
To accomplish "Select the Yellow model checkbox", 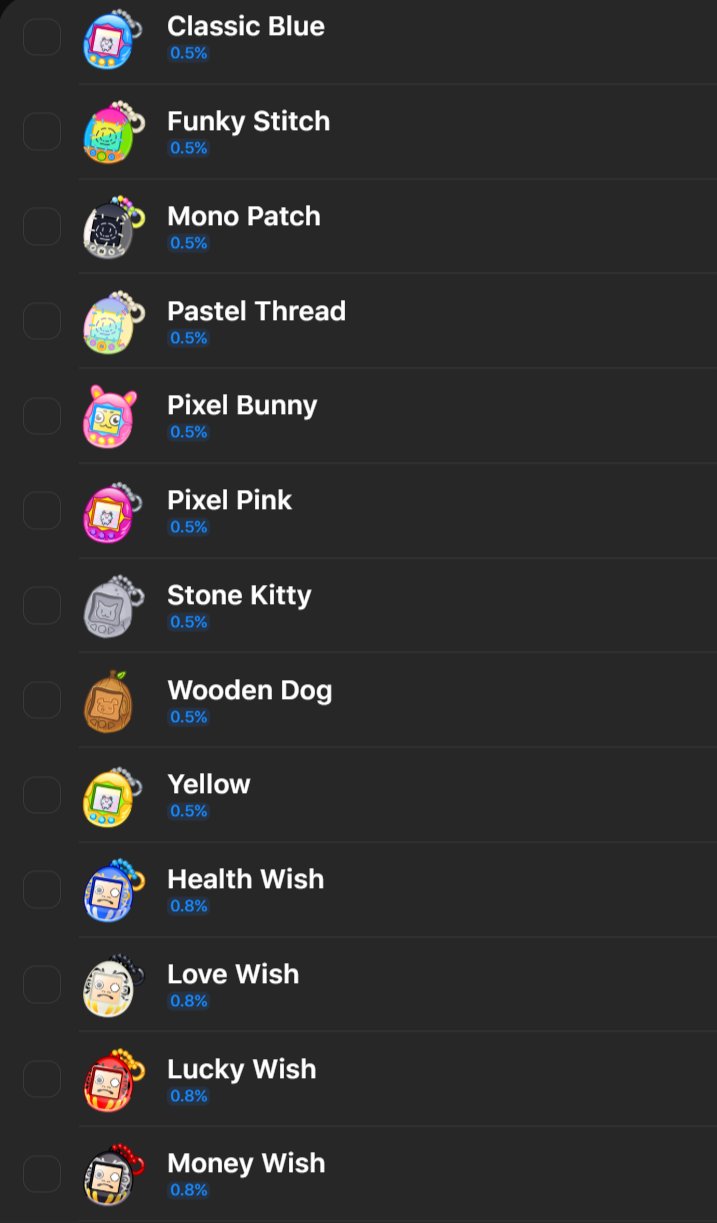I will (42, 795).
